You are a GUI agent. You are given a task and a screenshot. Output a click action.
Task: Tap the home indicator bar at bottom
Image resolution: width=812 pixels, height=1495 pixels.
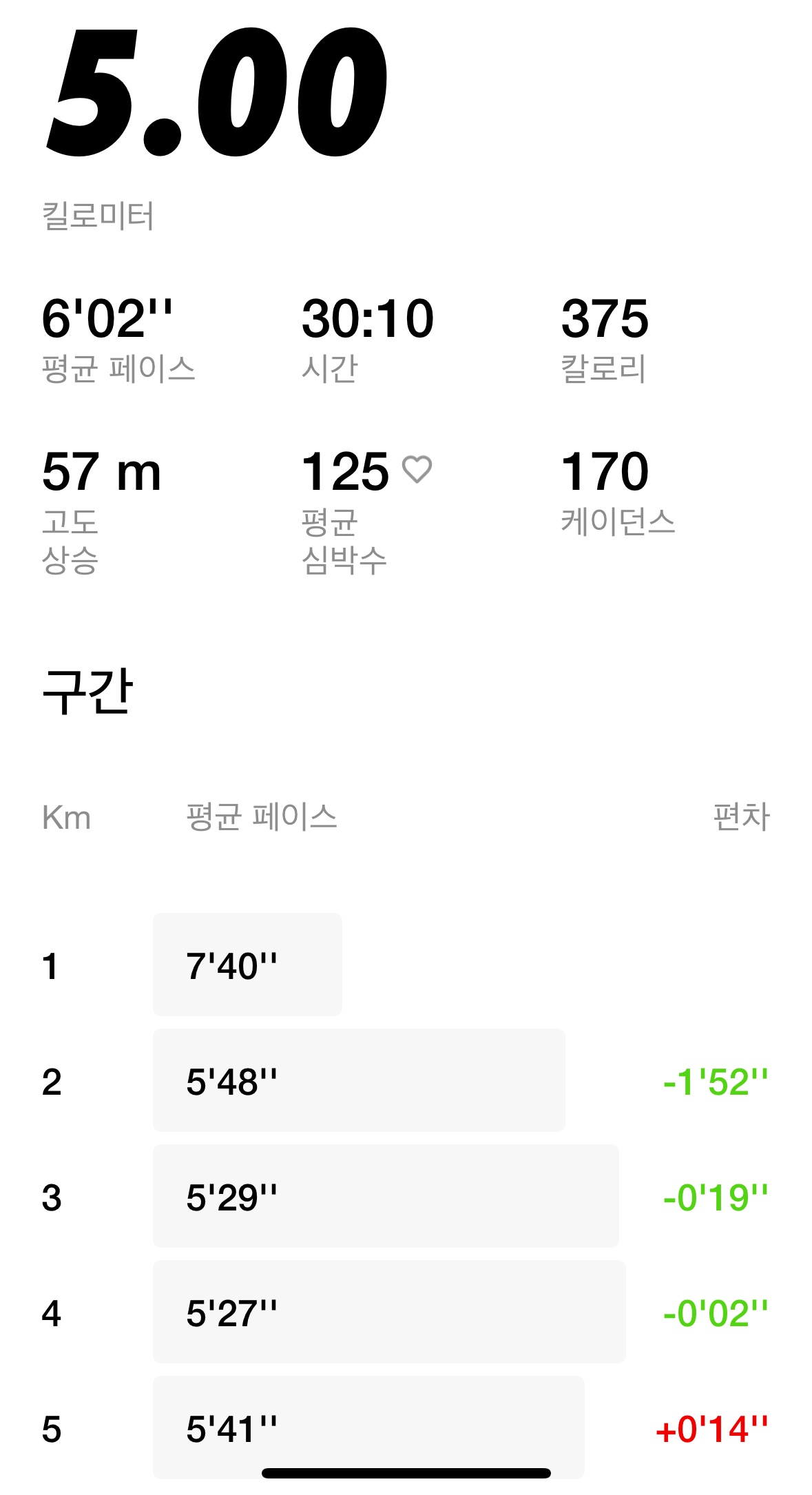[x=406, y=1472]
